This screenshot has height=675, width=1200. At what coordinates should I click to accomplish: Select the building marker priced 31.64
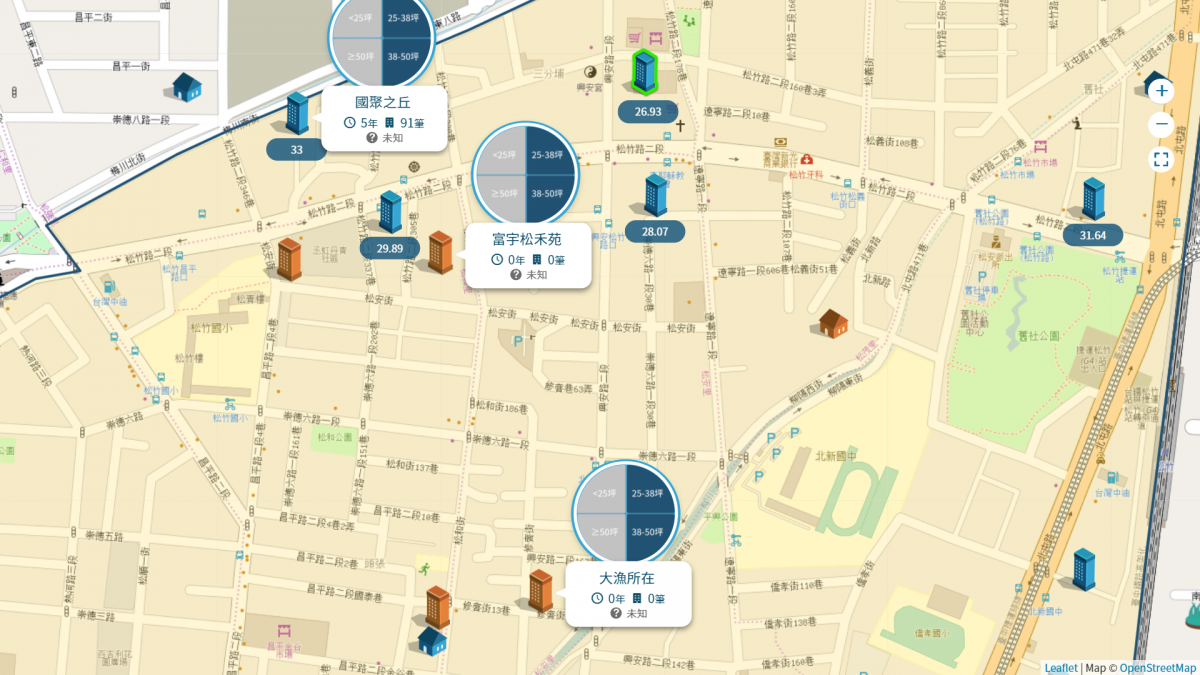[x=1093, y=199]
